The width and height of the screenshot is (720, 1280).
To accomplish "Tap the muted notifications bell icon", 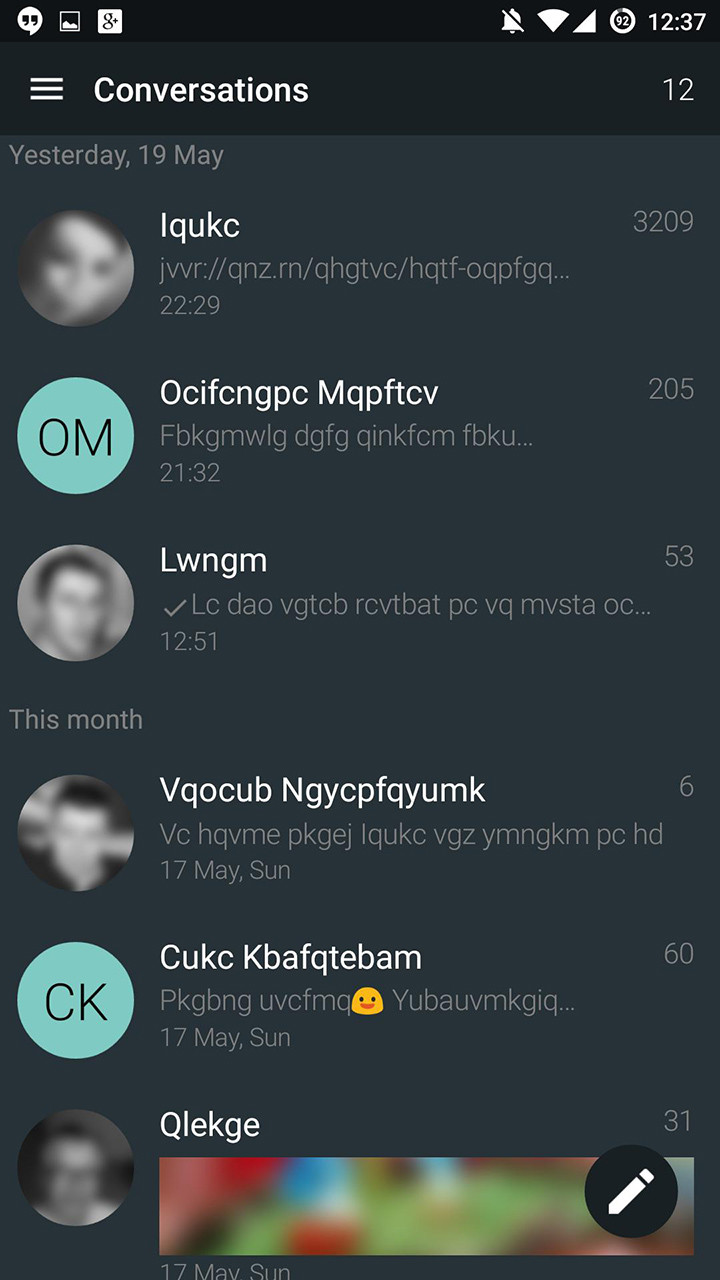I will [511, 20].
